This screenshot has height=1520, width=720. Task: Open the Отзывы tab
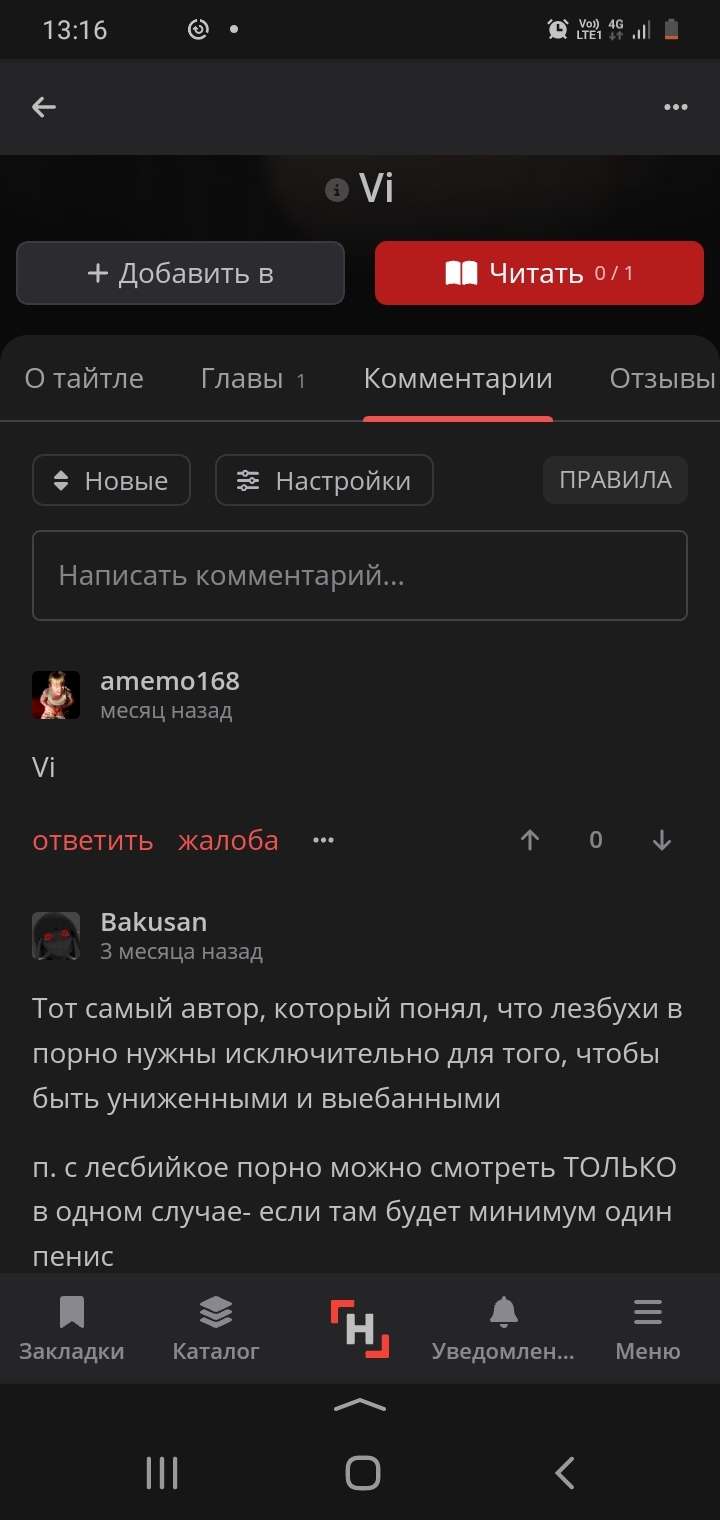(x=662, y=379)
